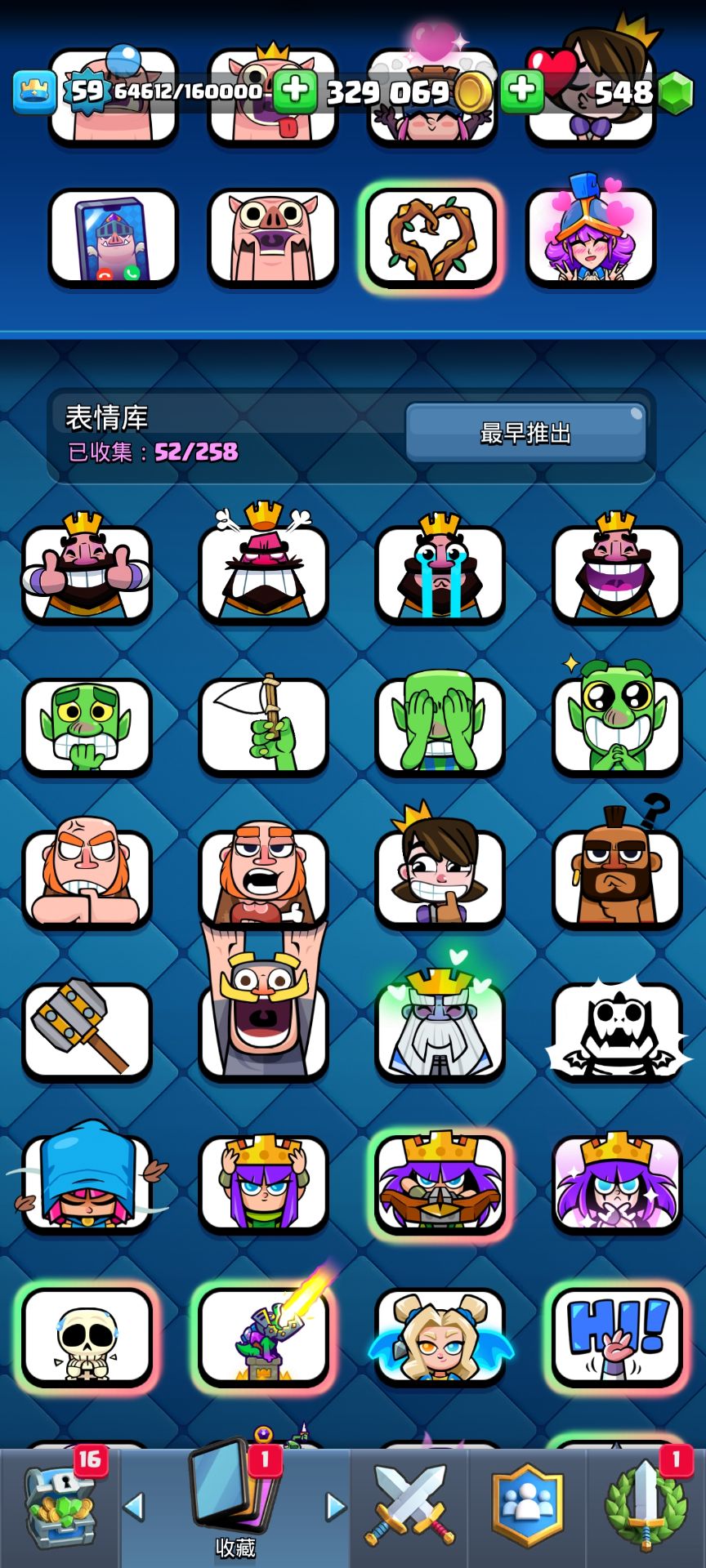
Task: Tap the green plus beside the experience bar
Action: point(295,91)
